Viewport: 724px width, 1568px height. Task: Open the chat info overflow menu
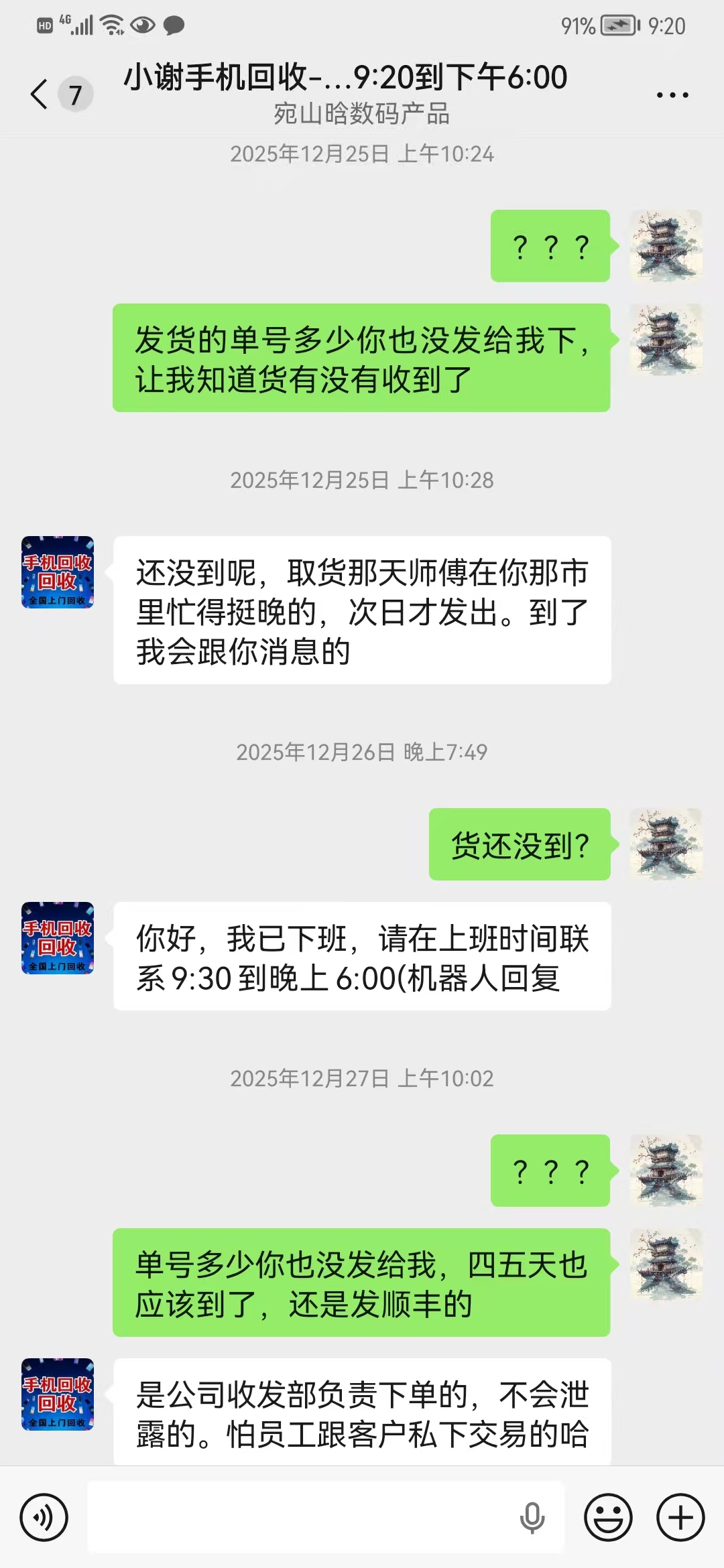pos(672,95)
